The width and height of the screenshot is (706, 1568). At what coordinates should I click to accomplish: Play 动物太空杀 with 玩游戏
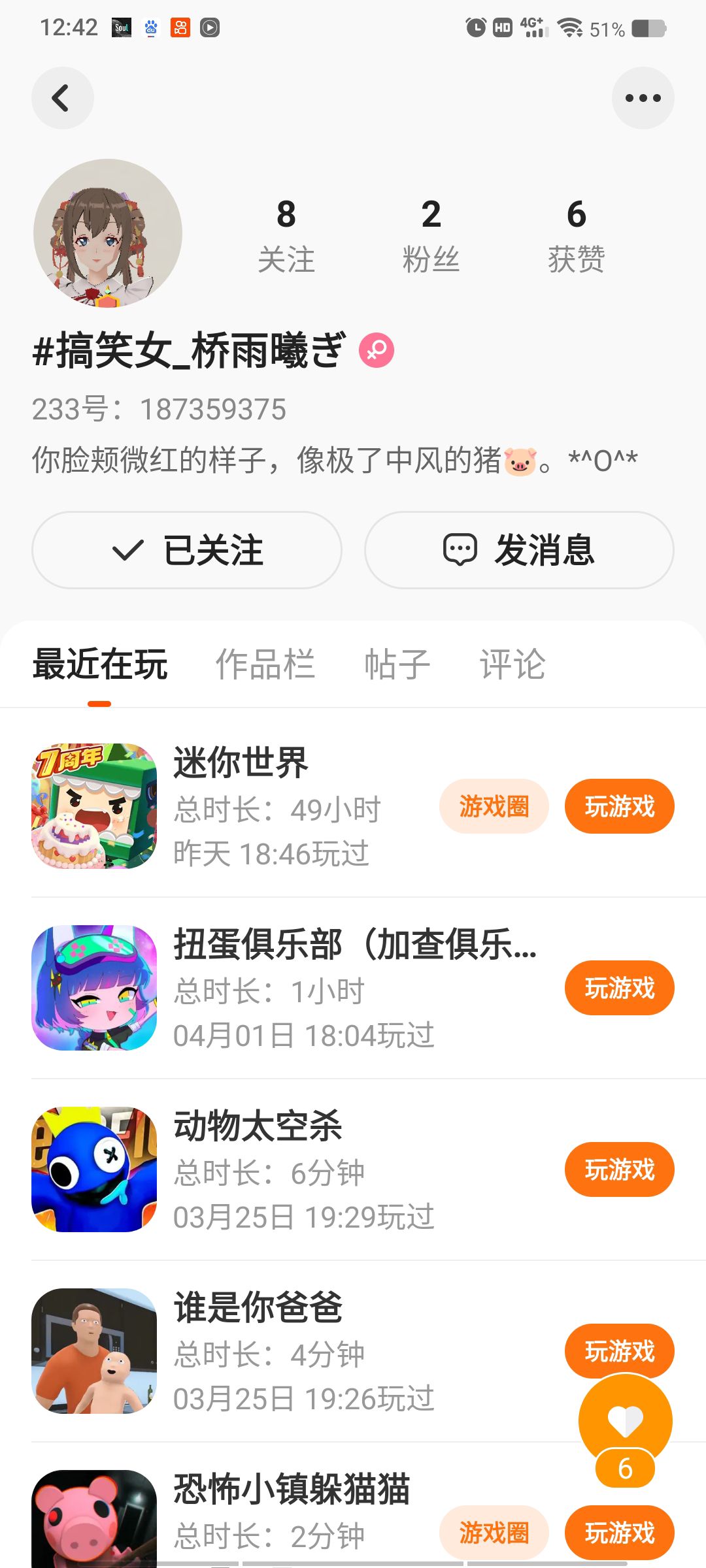tap(619, 1169)
